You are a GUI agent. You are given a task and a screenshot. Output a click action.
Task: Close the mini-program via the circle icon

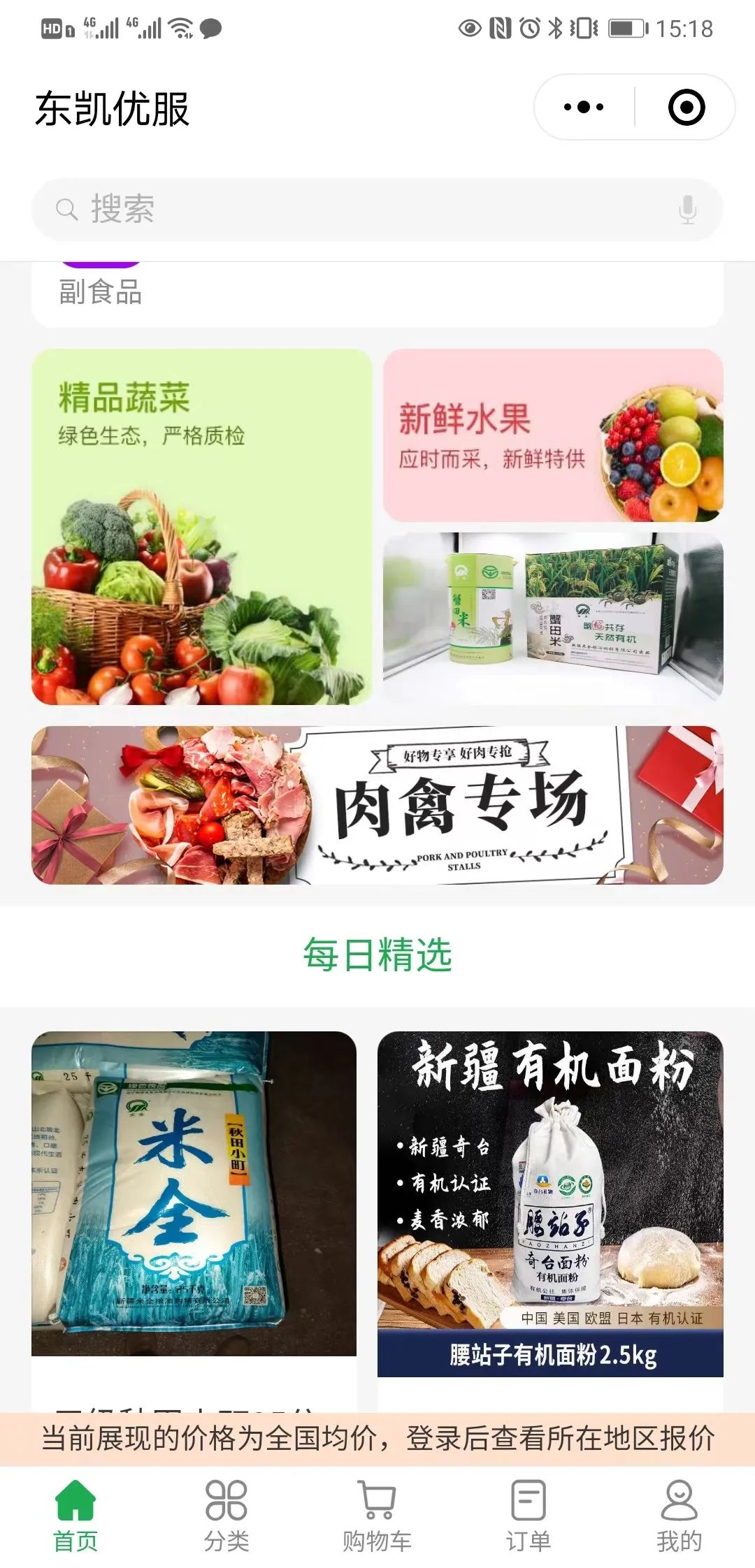686,107
